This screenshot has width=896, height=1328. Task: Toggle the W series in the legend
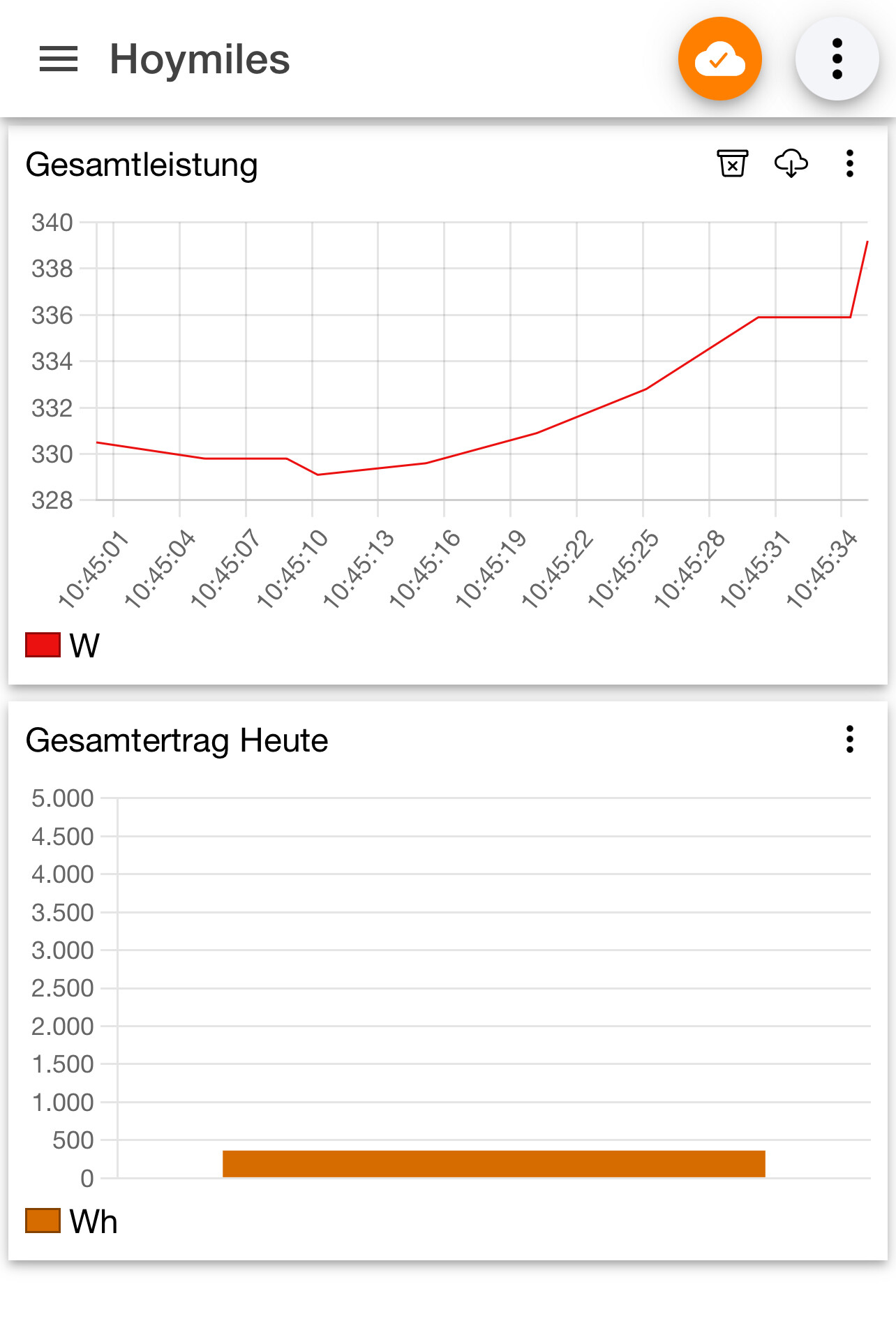tap(63, 645)
